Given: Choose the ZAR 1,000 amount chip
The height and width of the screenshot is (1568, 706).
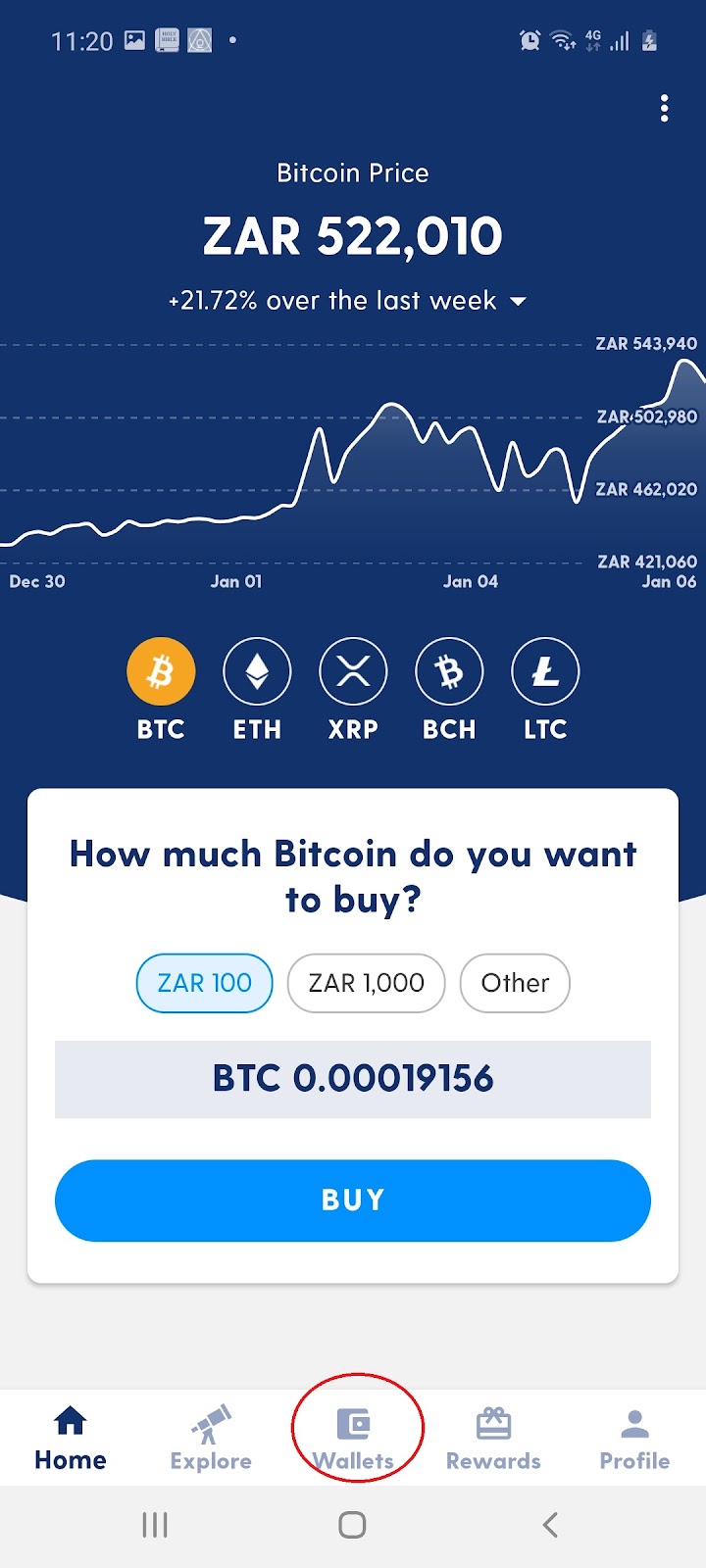Looking at the screenshot, I should [x=366, y=983].
